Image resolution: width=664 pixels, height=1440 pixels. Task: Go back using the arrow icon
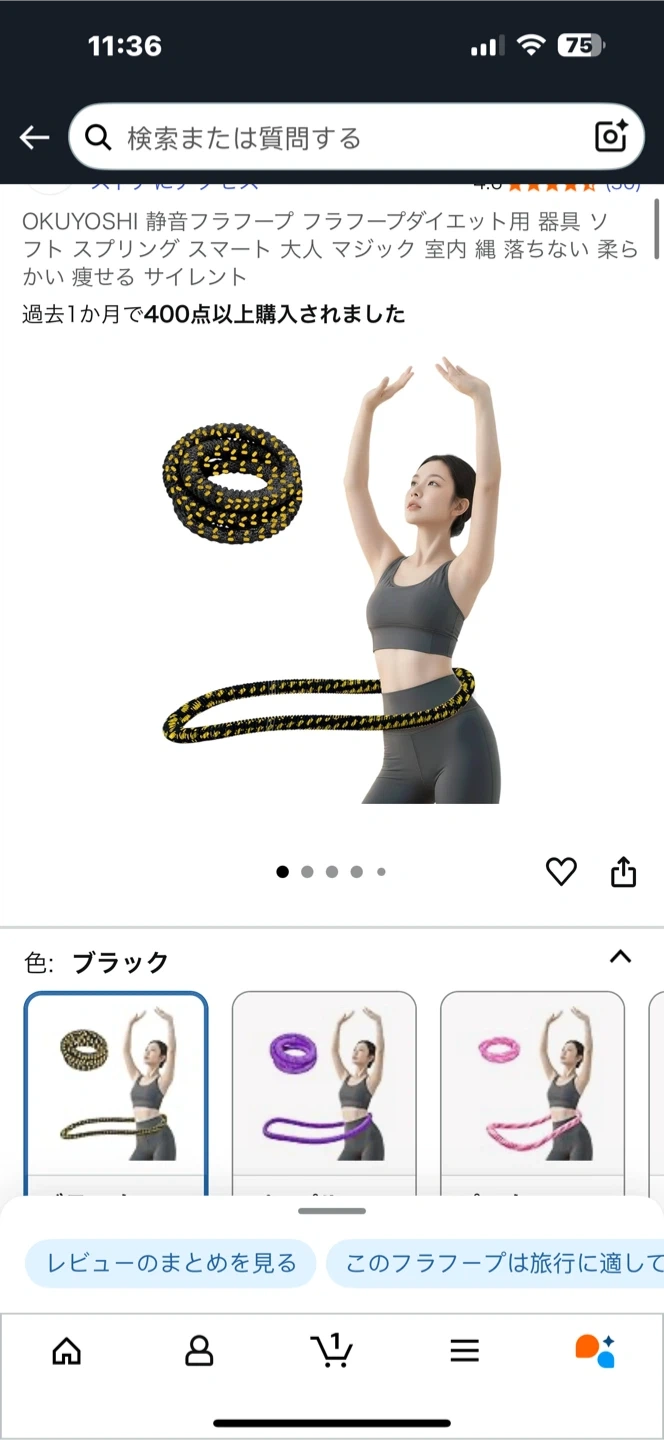[34, 138]
